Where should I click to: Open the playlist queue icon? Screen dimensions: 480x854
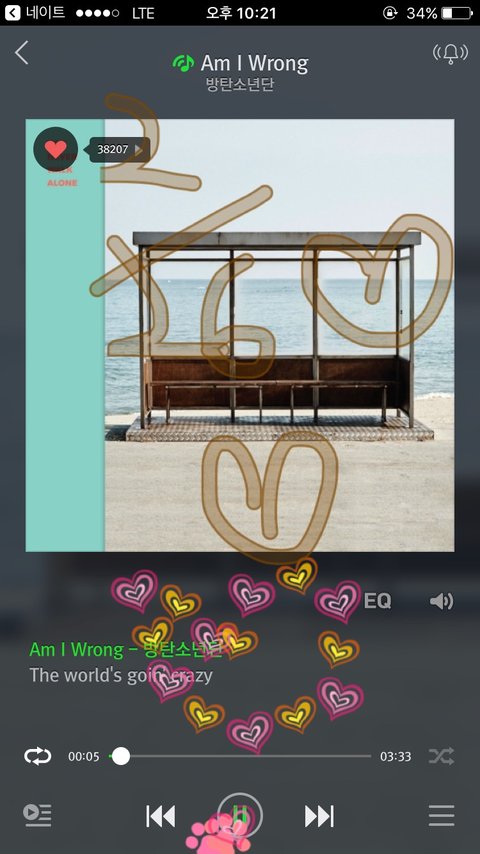click(37, 815)
